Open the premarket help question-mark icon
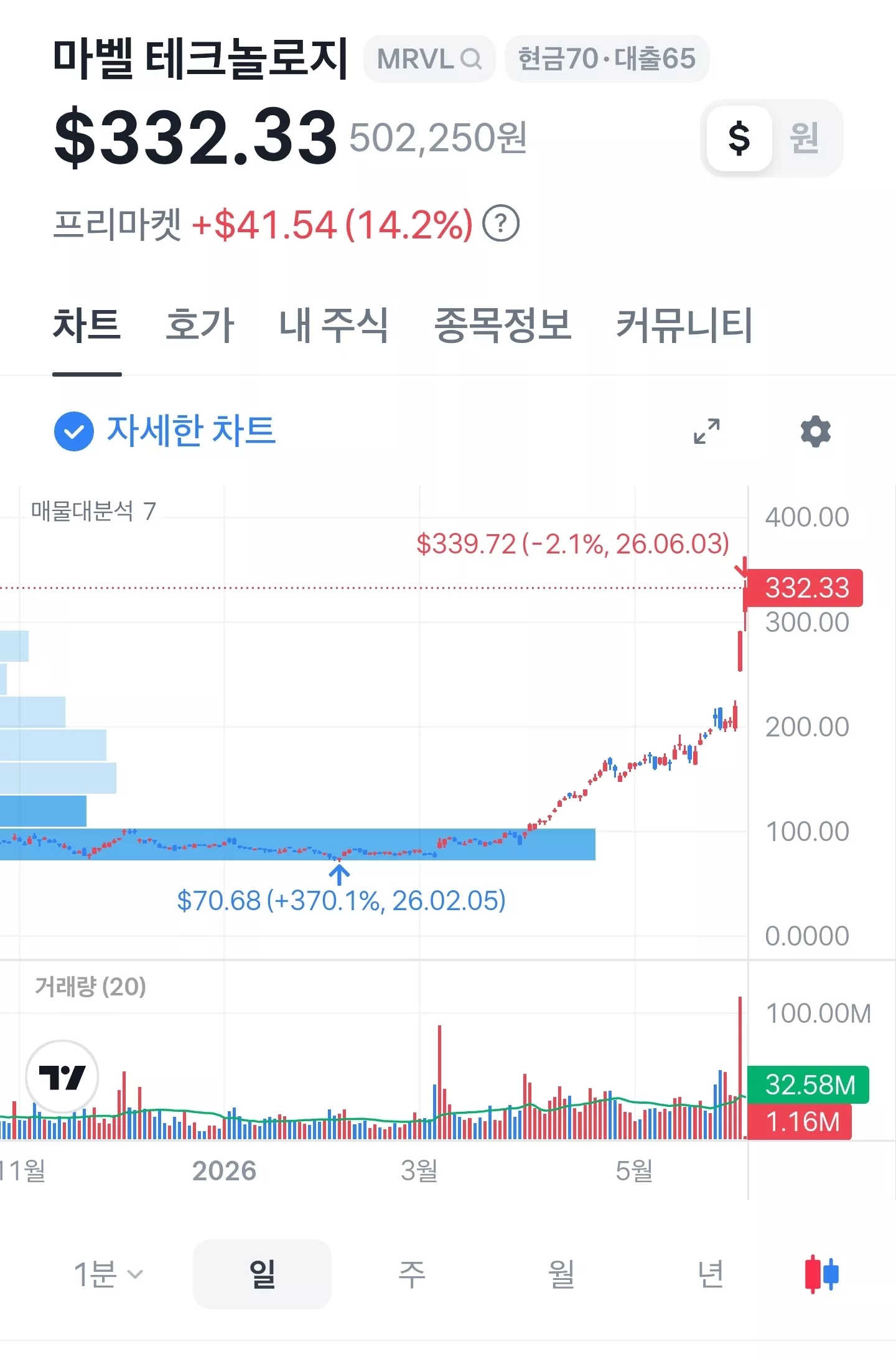 (501, 223)
